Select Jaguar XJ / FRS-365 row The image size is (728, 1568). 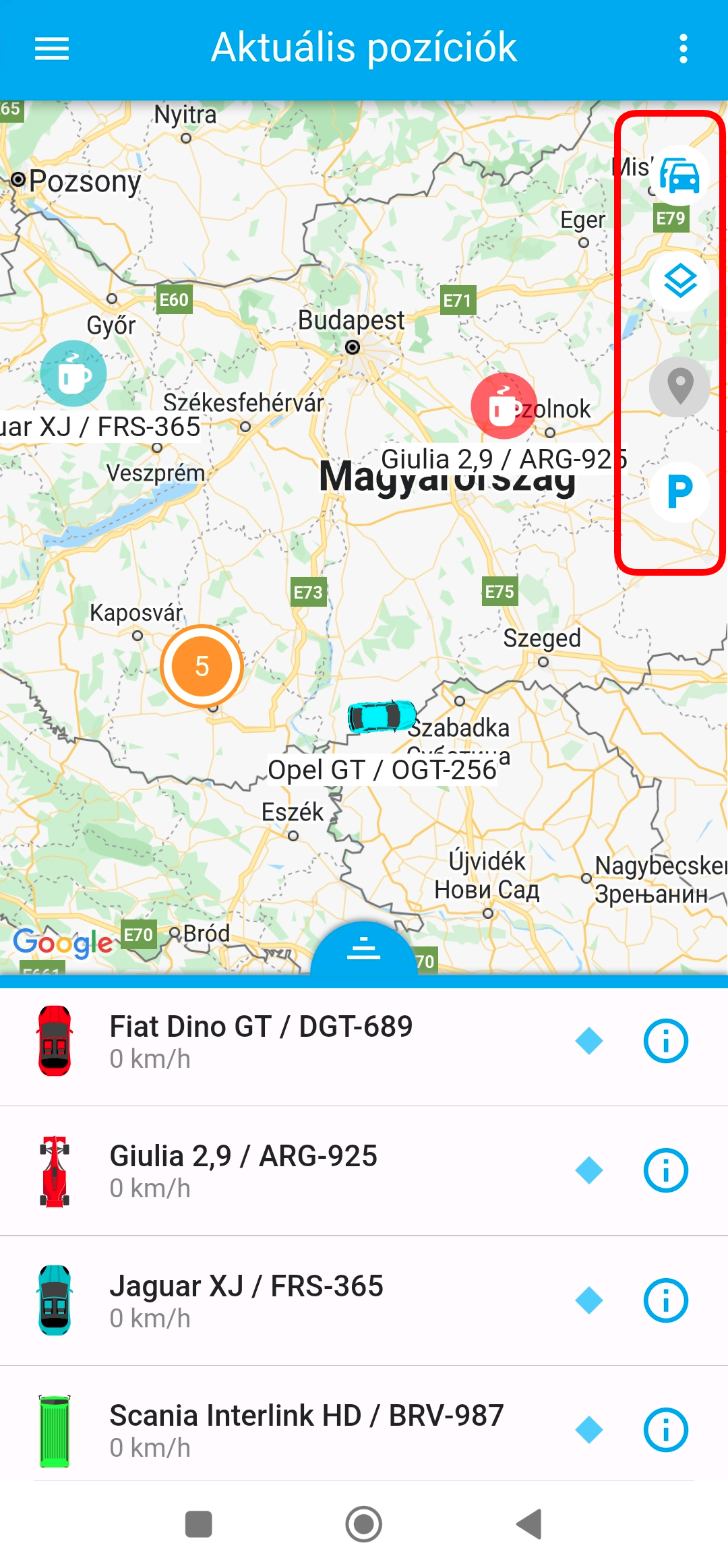point(303,1300)
